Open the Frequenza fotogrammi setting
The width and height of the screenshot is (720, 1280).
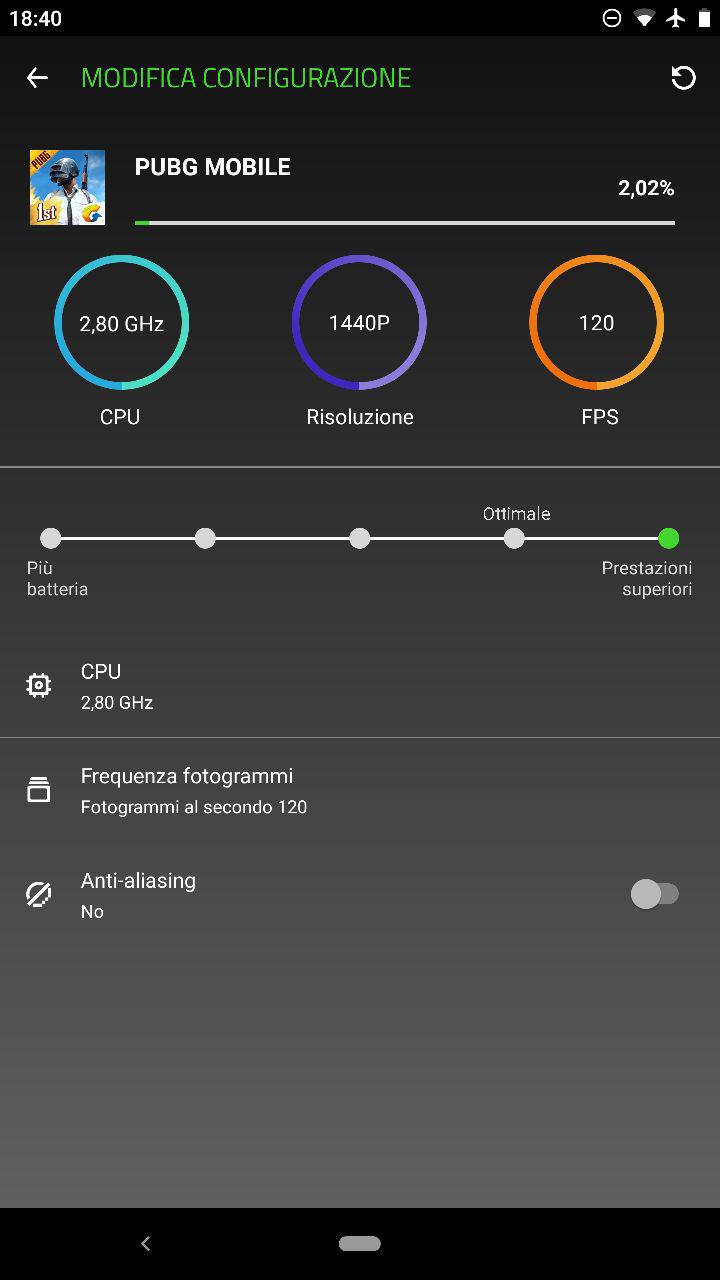tap(360, 790)
